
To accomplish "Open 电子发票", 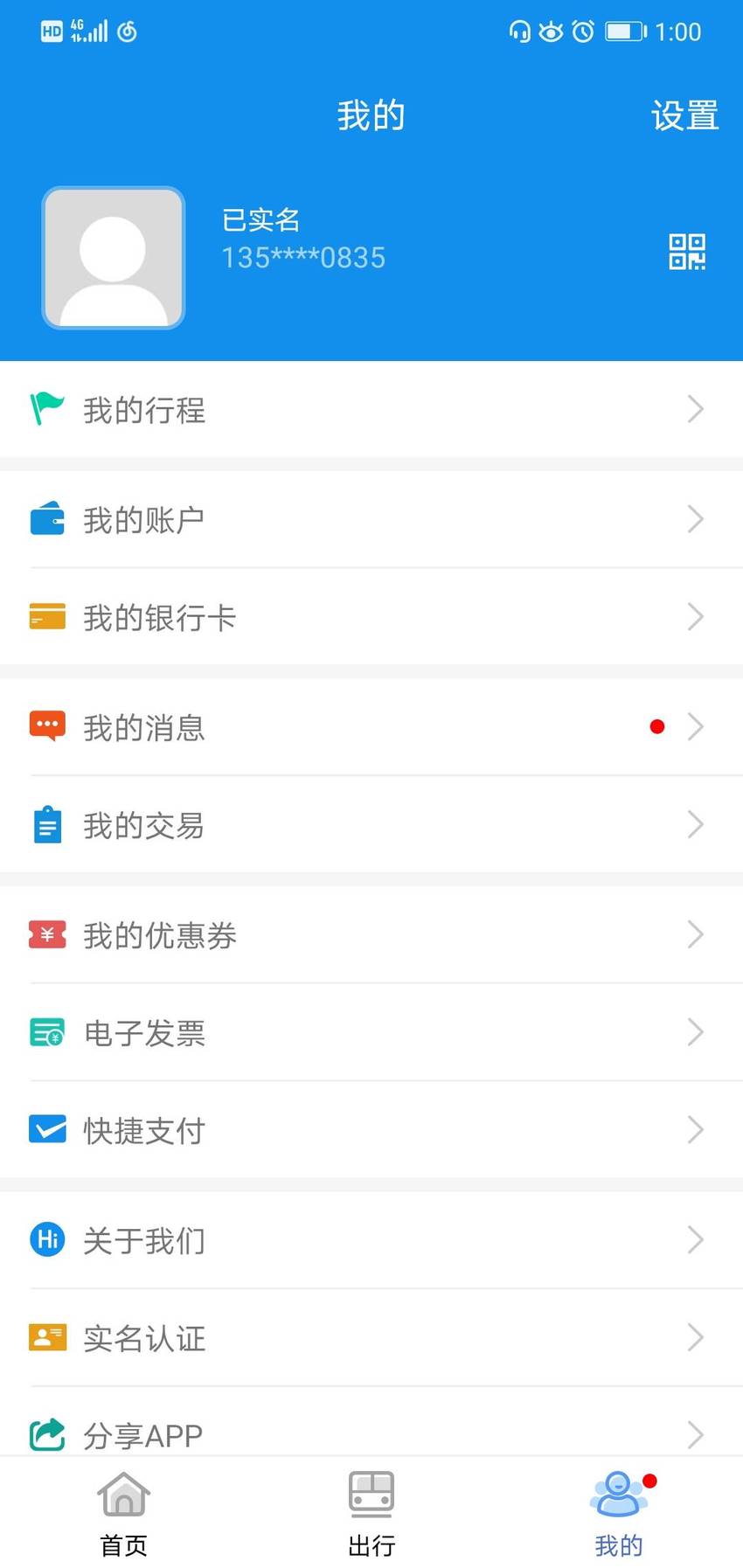I will point(371,1033).
